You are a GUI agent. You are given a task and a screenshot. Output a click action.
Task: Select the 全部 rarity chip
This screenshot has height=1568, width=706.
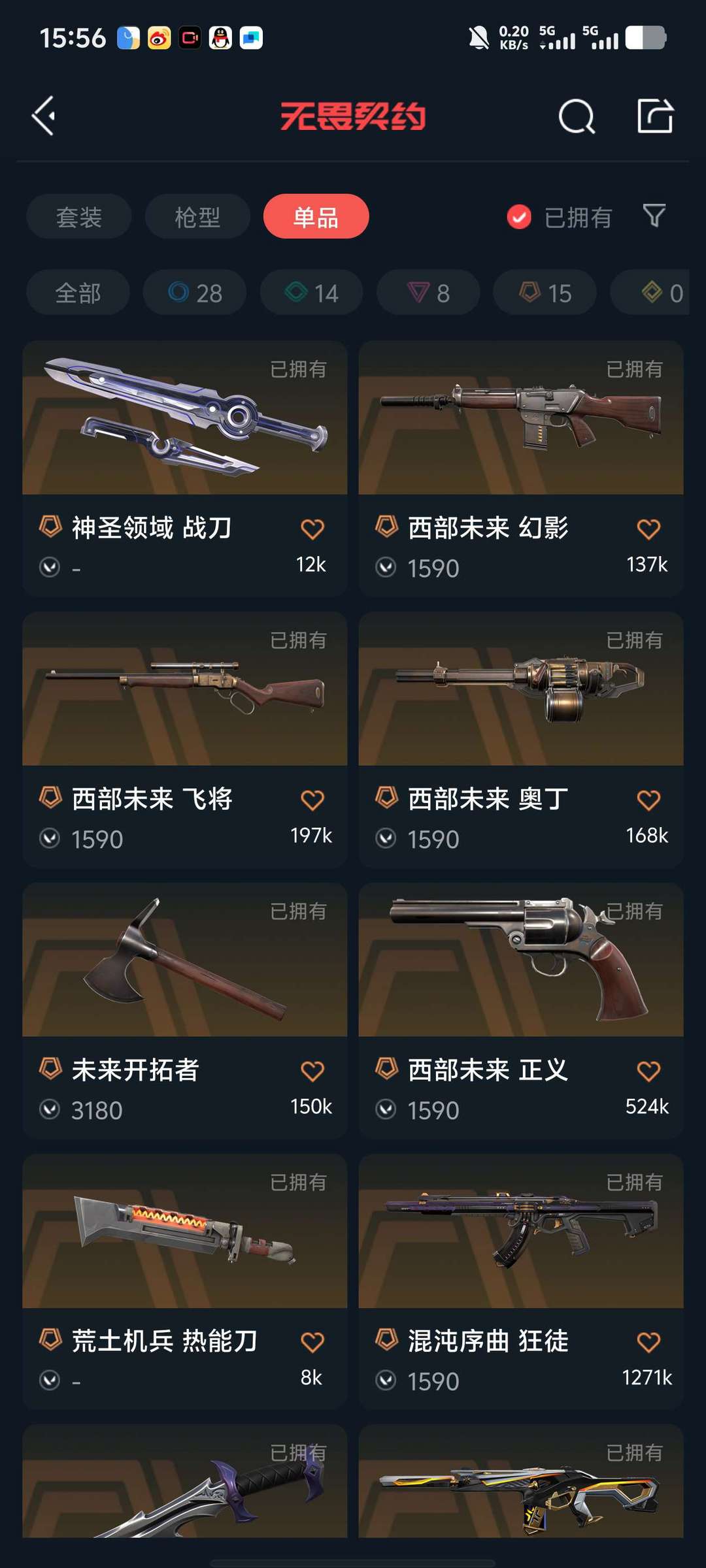78,293
